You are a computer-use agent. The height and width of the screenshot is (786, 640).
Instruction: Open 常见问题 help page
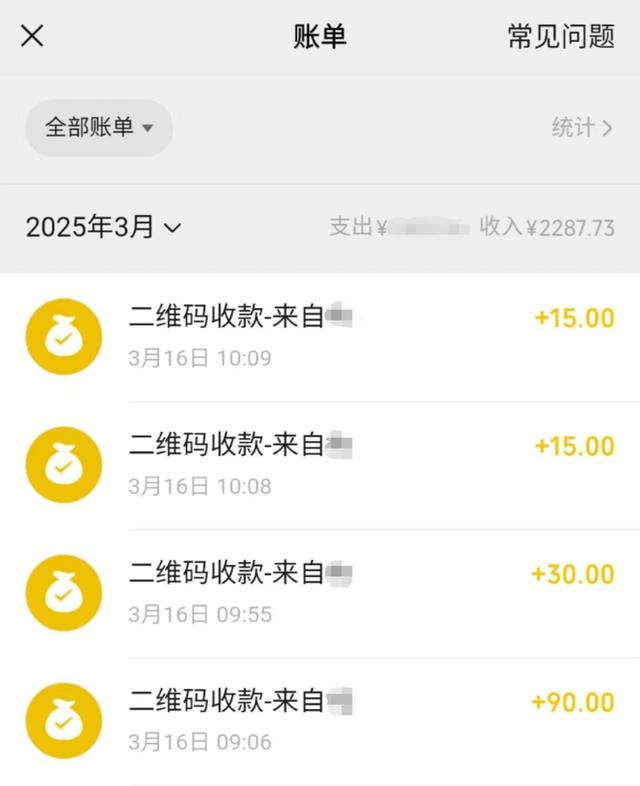click(x=560, y=37)
